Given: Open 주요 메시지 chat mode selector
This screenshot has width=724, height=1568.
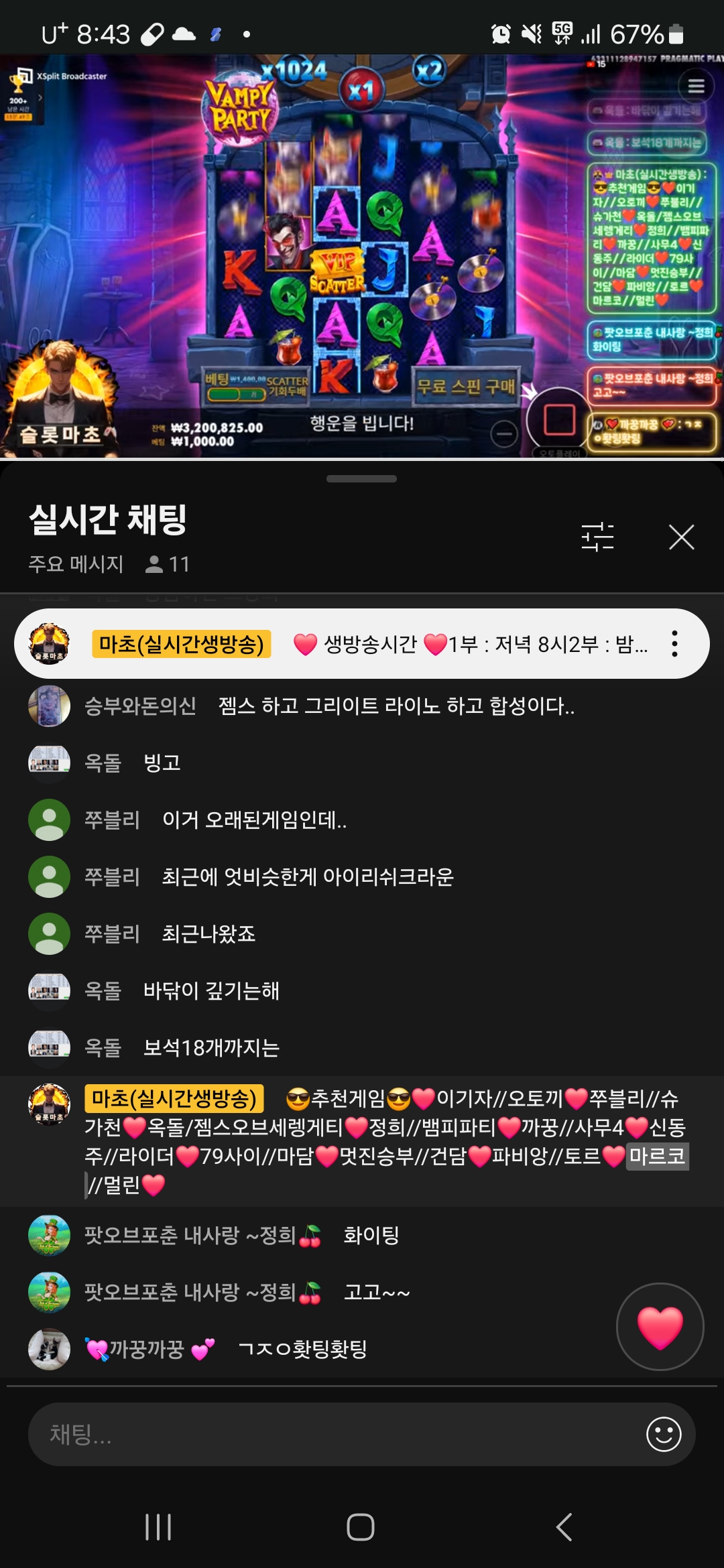Looking at the screenshot, I should pos(76,564).
